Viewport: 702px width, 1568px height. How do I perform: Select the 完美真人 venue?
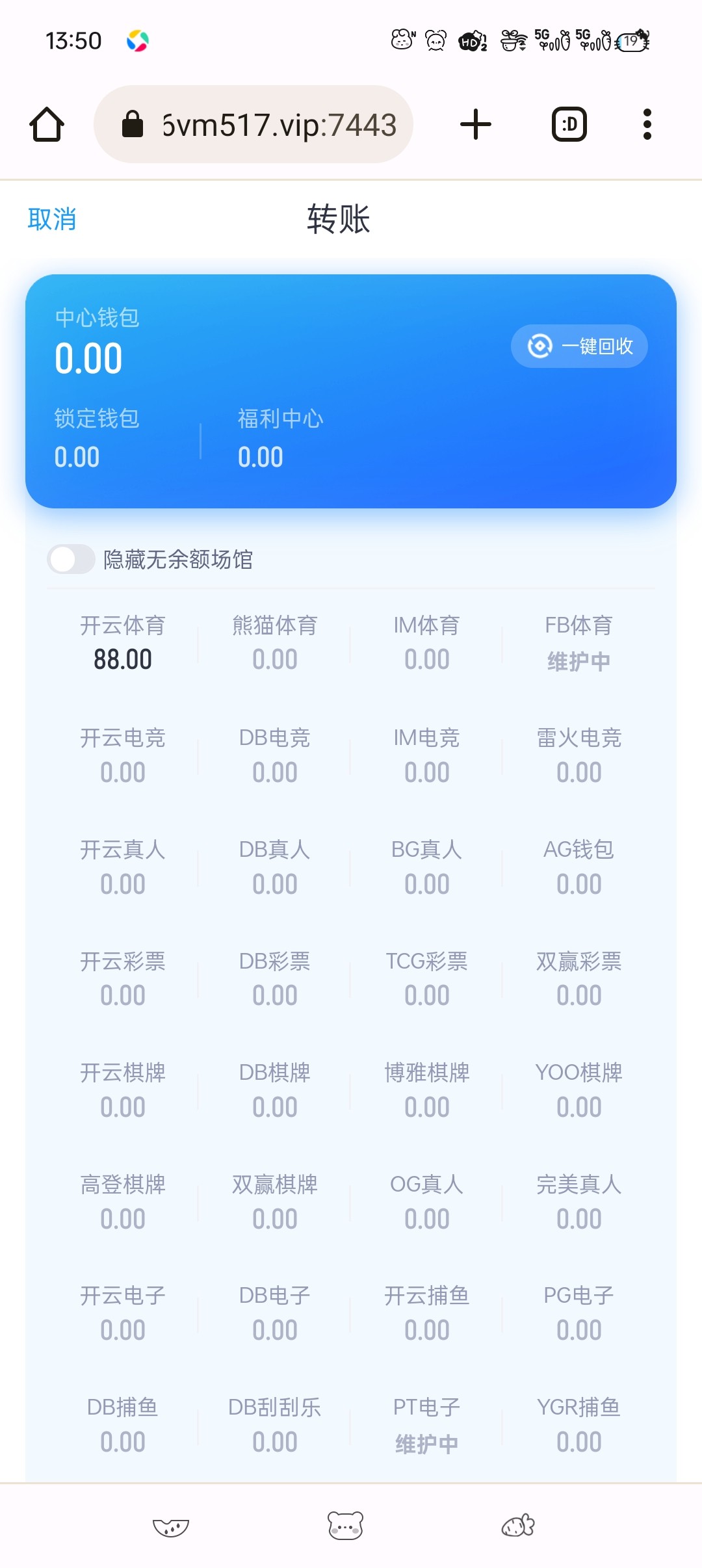[x=579, y=1202]
